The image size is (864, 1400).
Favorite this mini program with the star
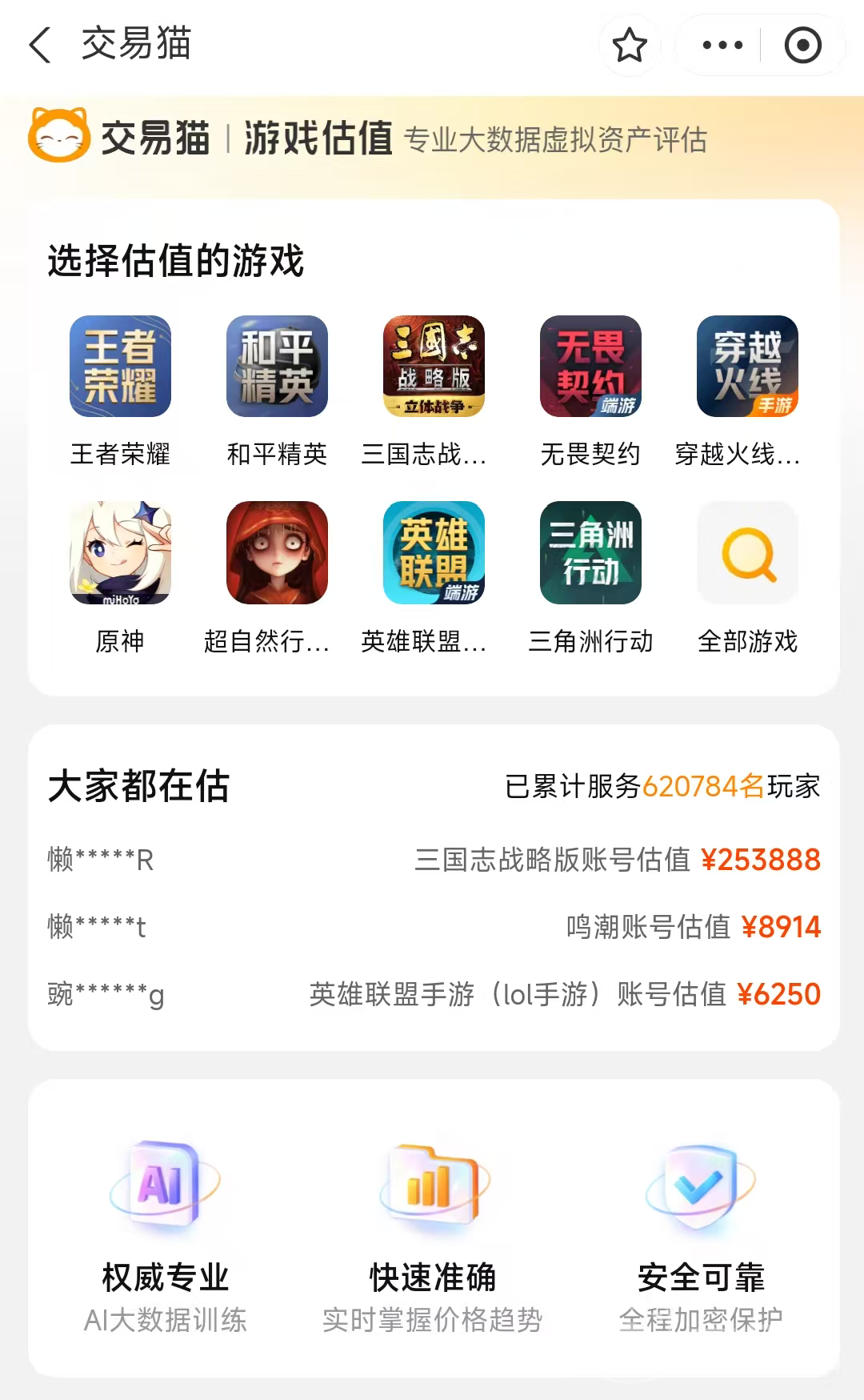click(630, 45)
